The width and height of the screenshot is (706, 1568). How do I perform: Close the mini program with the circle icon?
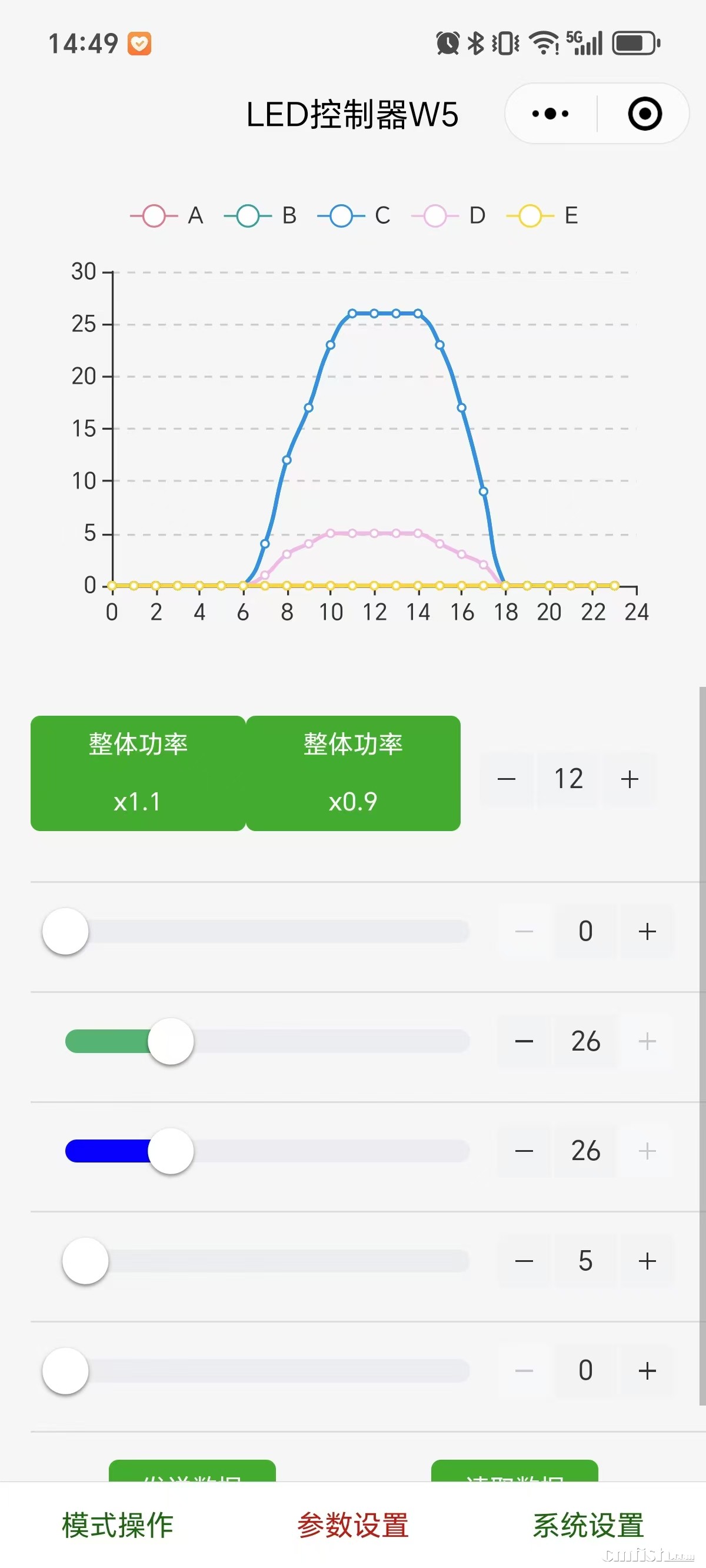pos(645,114)
